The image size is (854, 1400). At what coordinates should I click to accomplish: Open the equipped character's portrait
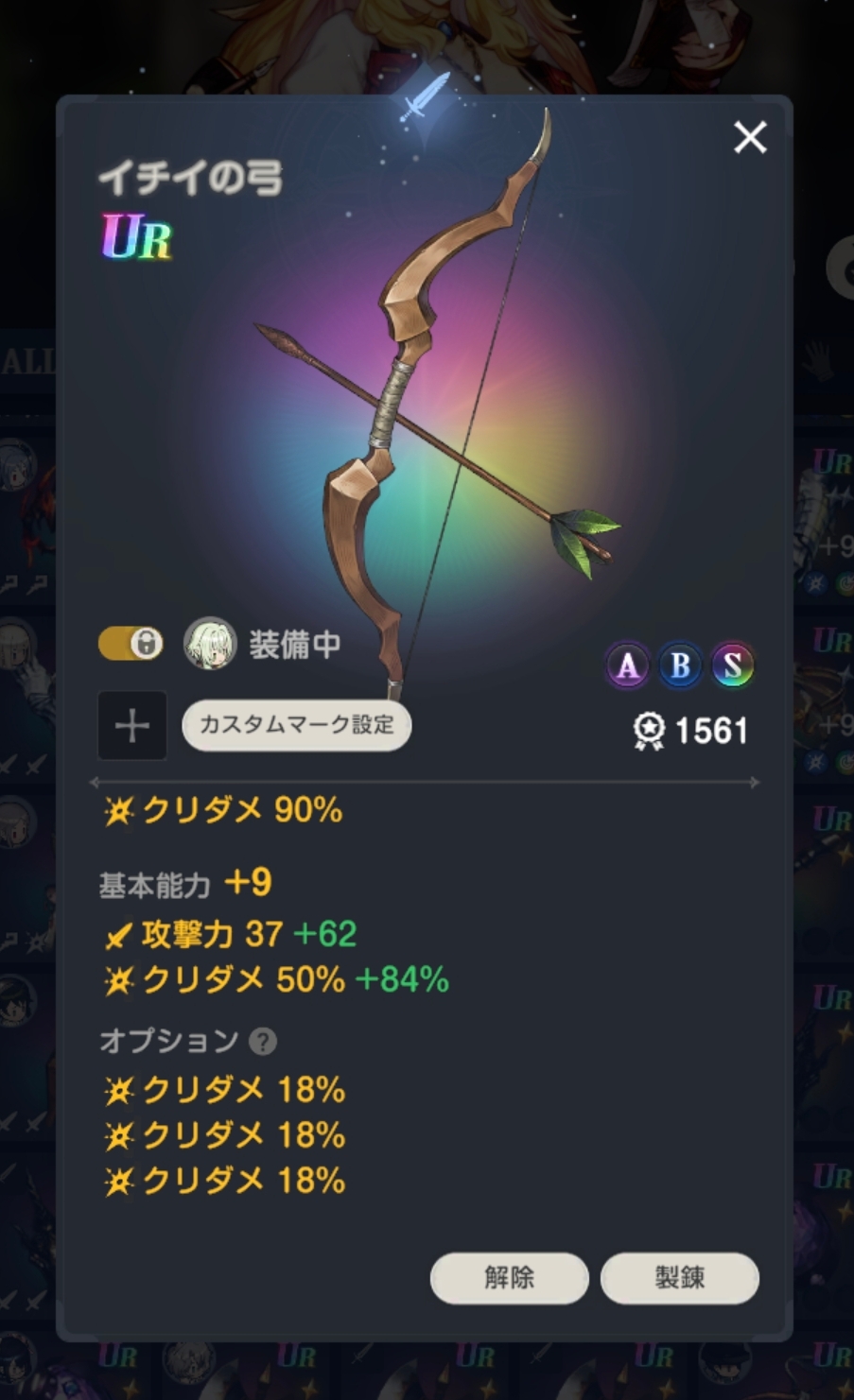pyautogui.click(x=209, y=644)
